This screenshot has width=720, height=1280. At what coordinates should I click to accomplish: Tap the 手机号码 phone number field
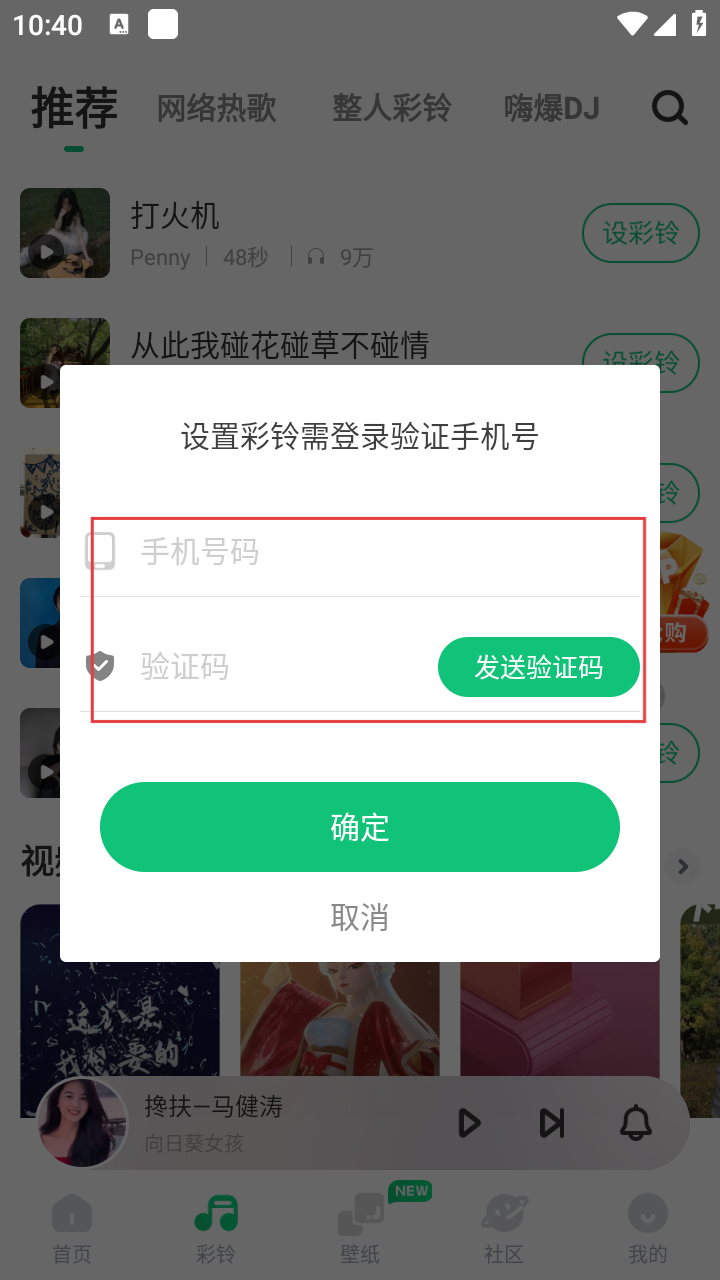coord(380,552)
